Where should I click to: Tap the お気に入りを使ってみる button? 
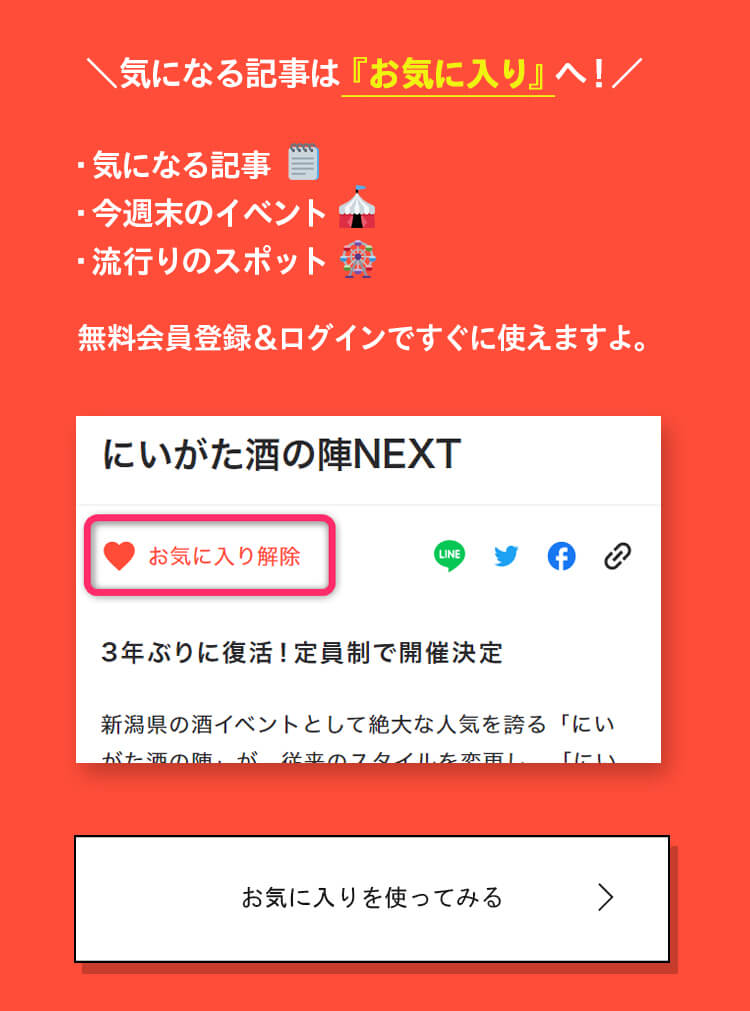[x=372, y=898]
